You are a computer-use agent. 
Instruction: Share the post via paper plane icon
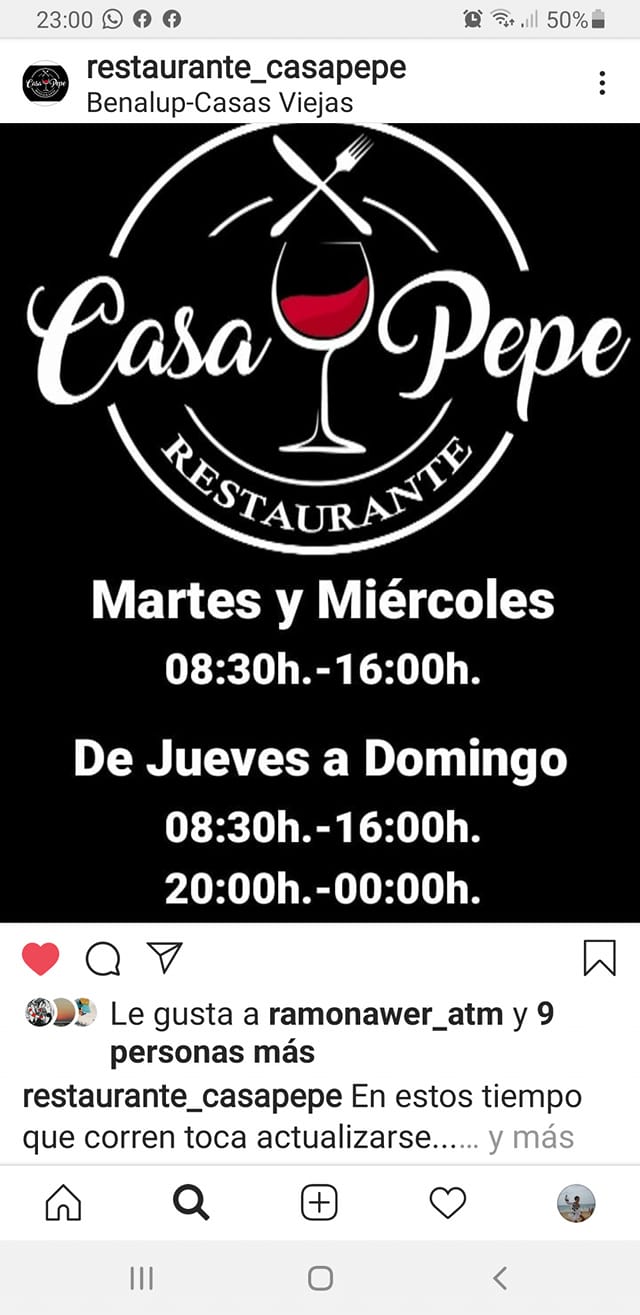(164, 958)
